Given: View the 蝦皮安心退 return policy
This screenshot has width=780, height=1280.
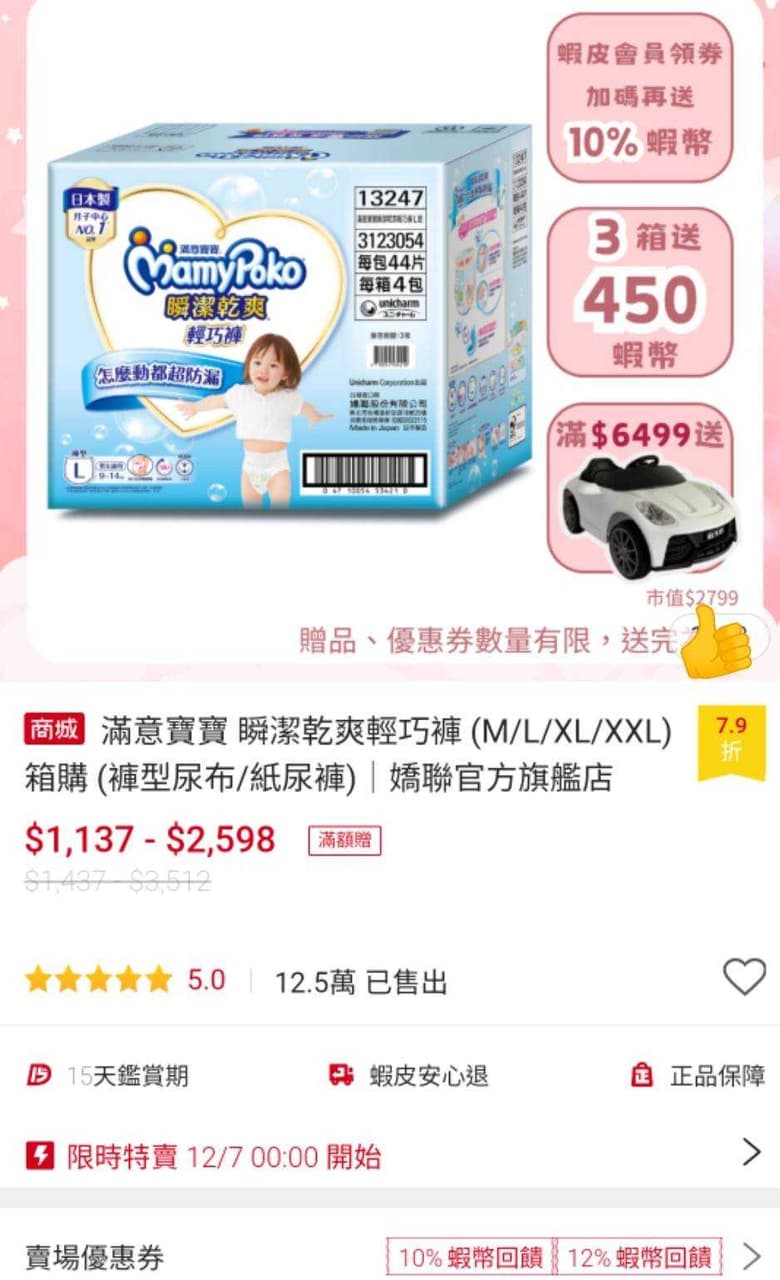Looking at the screenshot, I should [x=410, y=1076].
